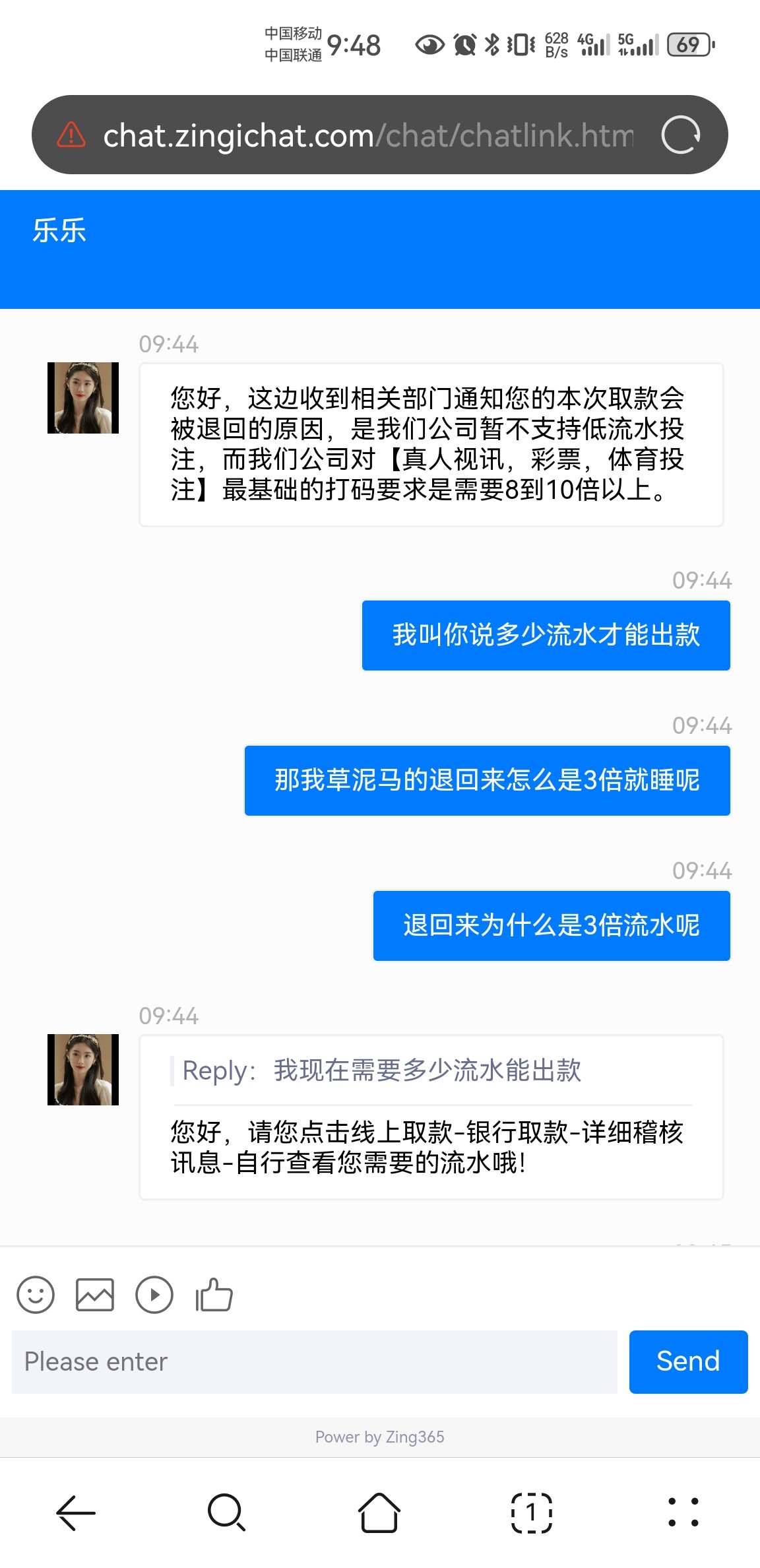Open the tab switcher showing 1 tab

(x=531, y=1513)
